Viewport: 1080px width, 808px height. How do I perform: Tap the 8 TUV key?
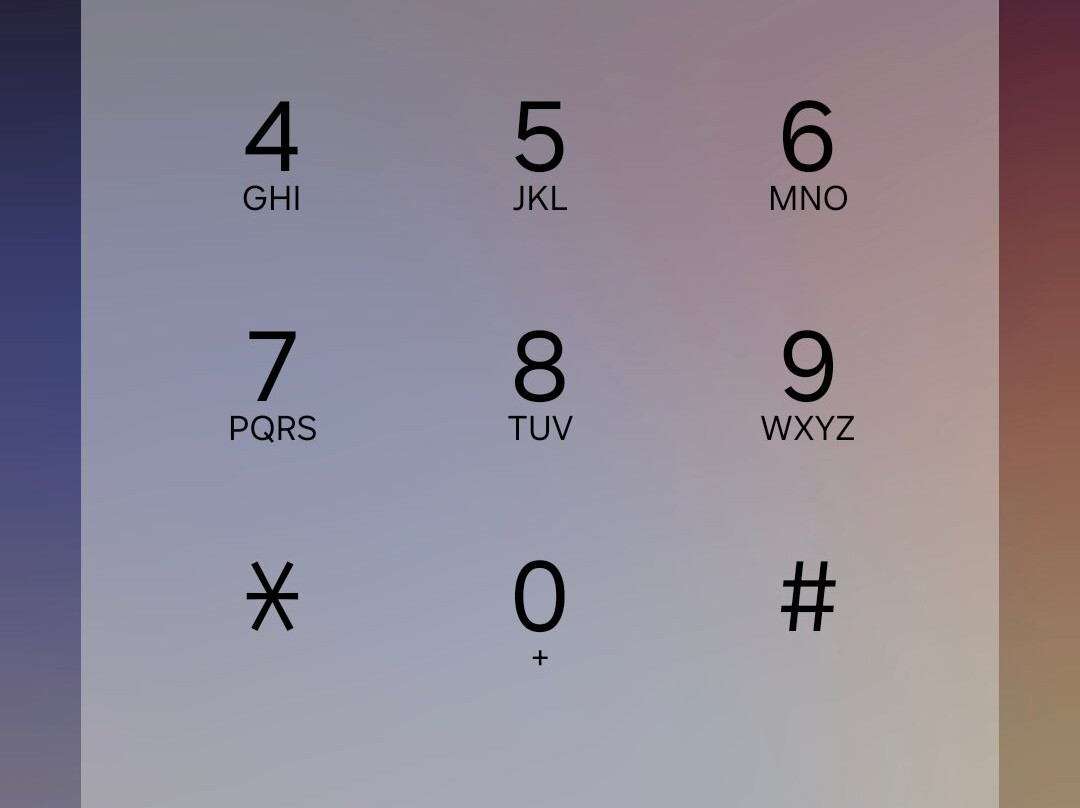pyautogui.click(x=540, y=385)
